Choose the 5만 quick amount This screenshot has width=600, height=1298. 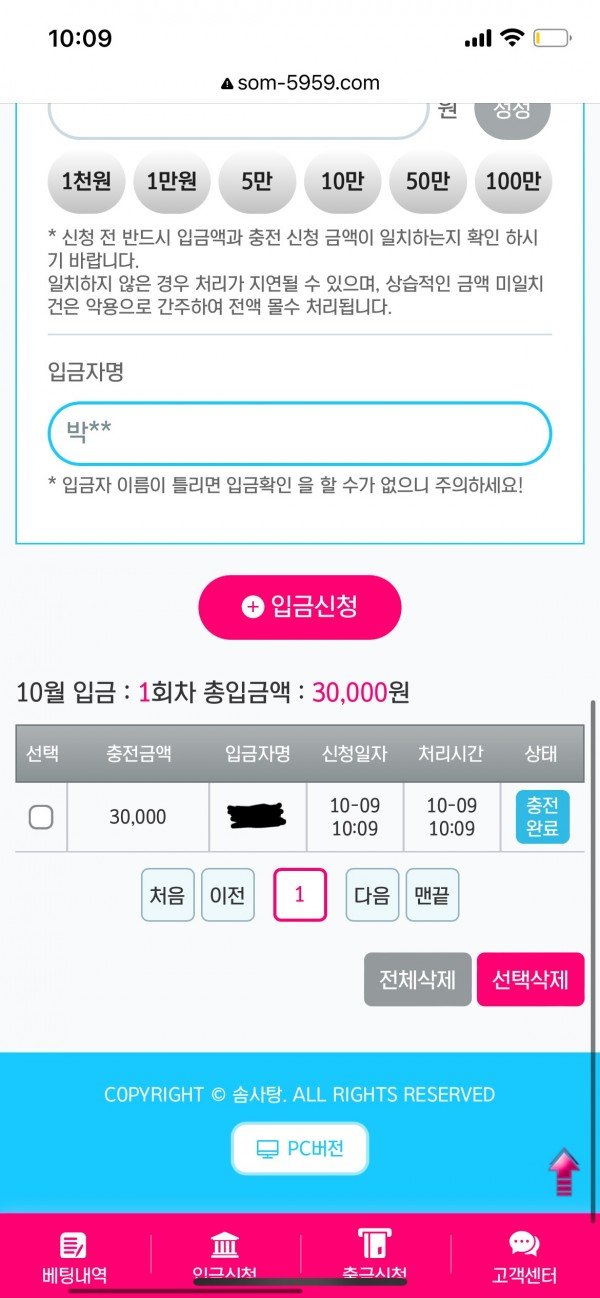(x=257, y=182)
